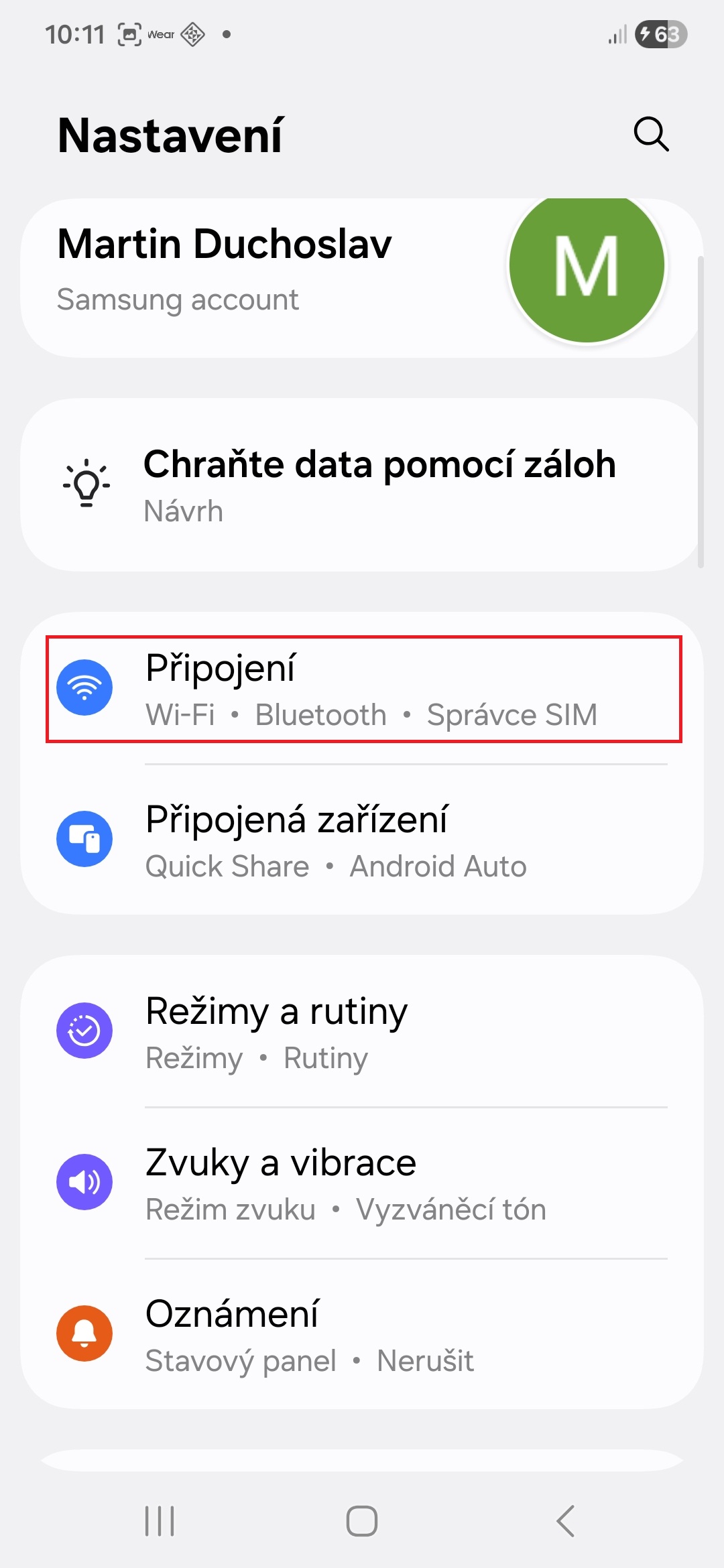Open Oznámení settings

point(362,1335)
